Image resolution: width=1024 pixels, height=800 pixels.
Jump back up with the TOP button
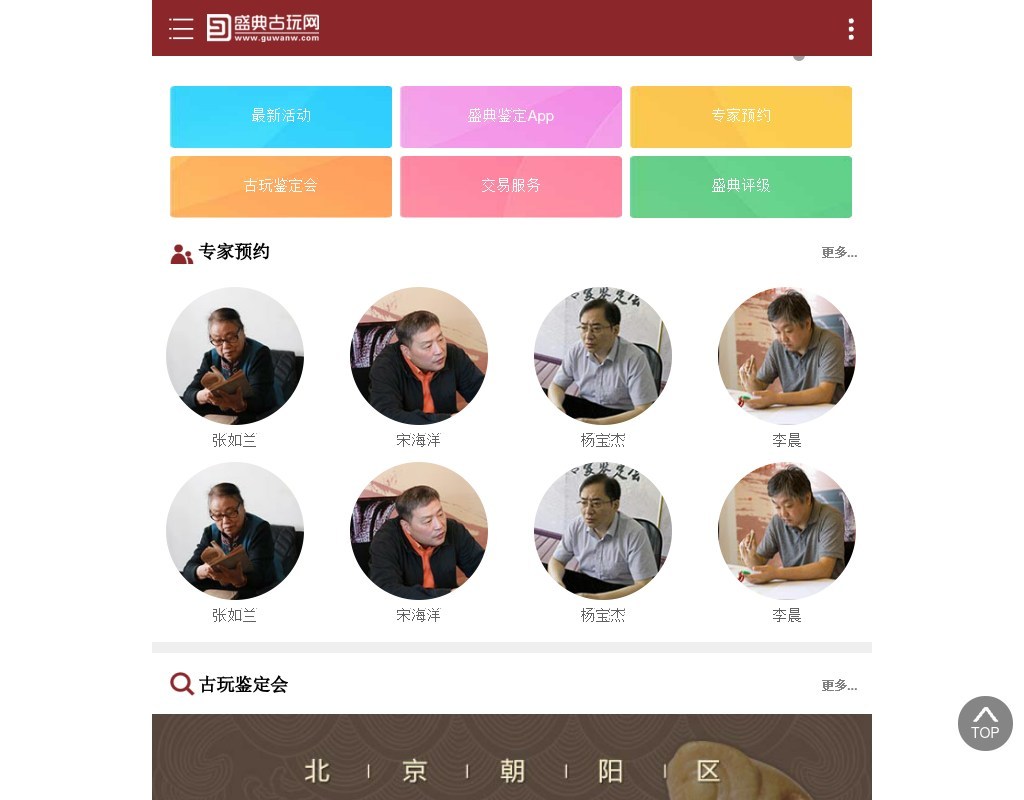coord(985,723)
